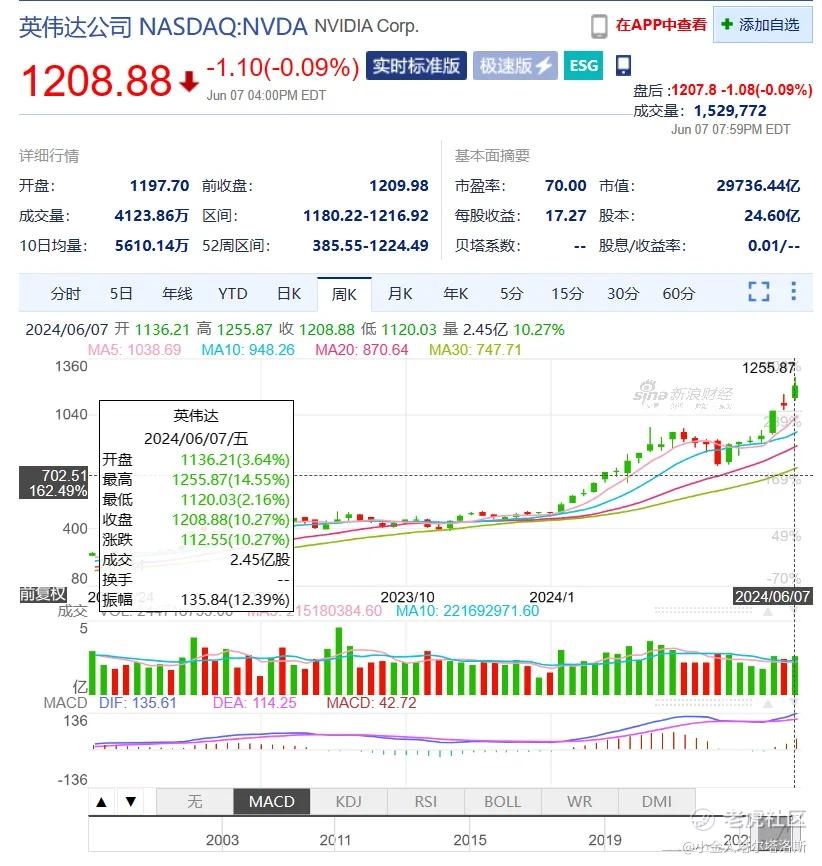The width and height of the screenshot is (822, 866).
Task: Select the 5日 chart tab
Action: pos(121,294)
